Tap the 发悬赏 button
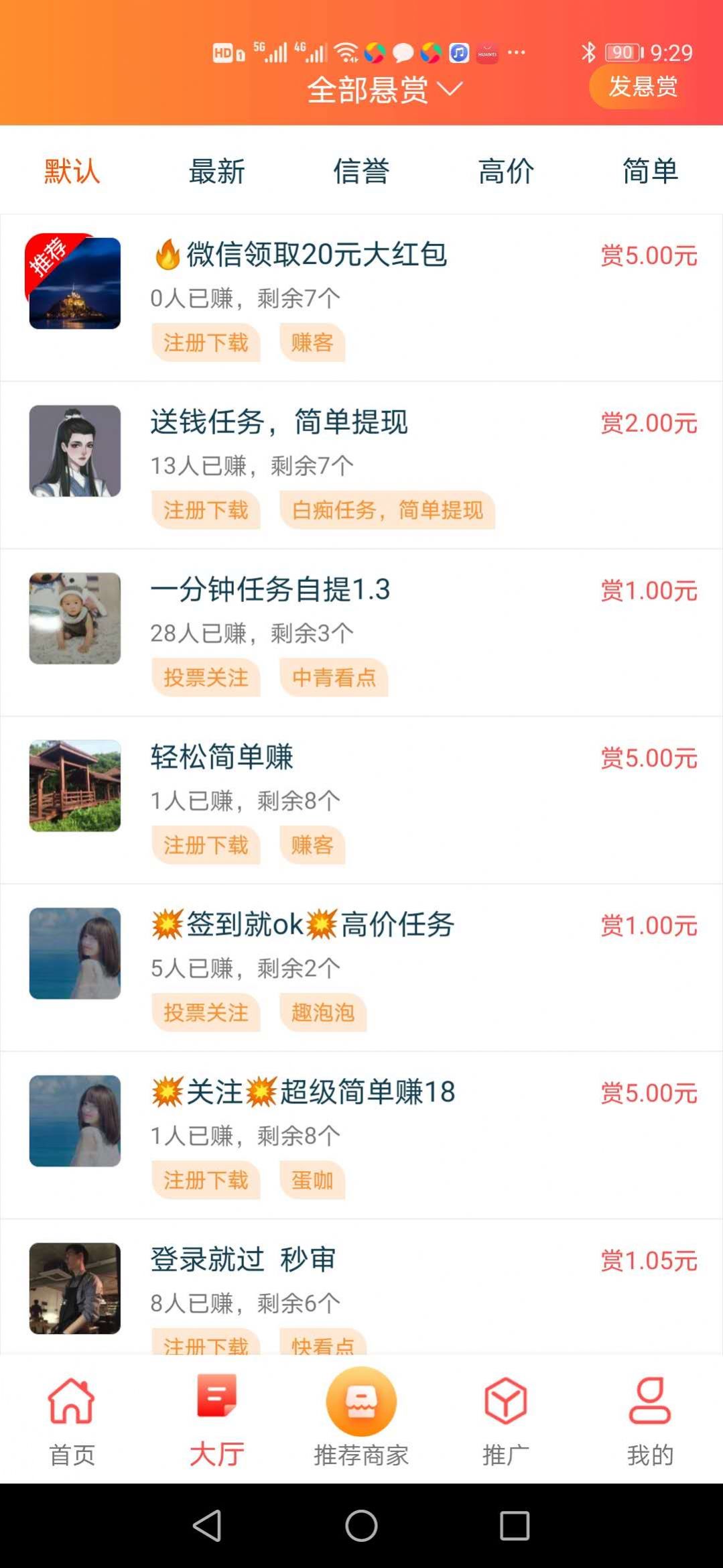The image size is (723, 1568). coord(643,86)
